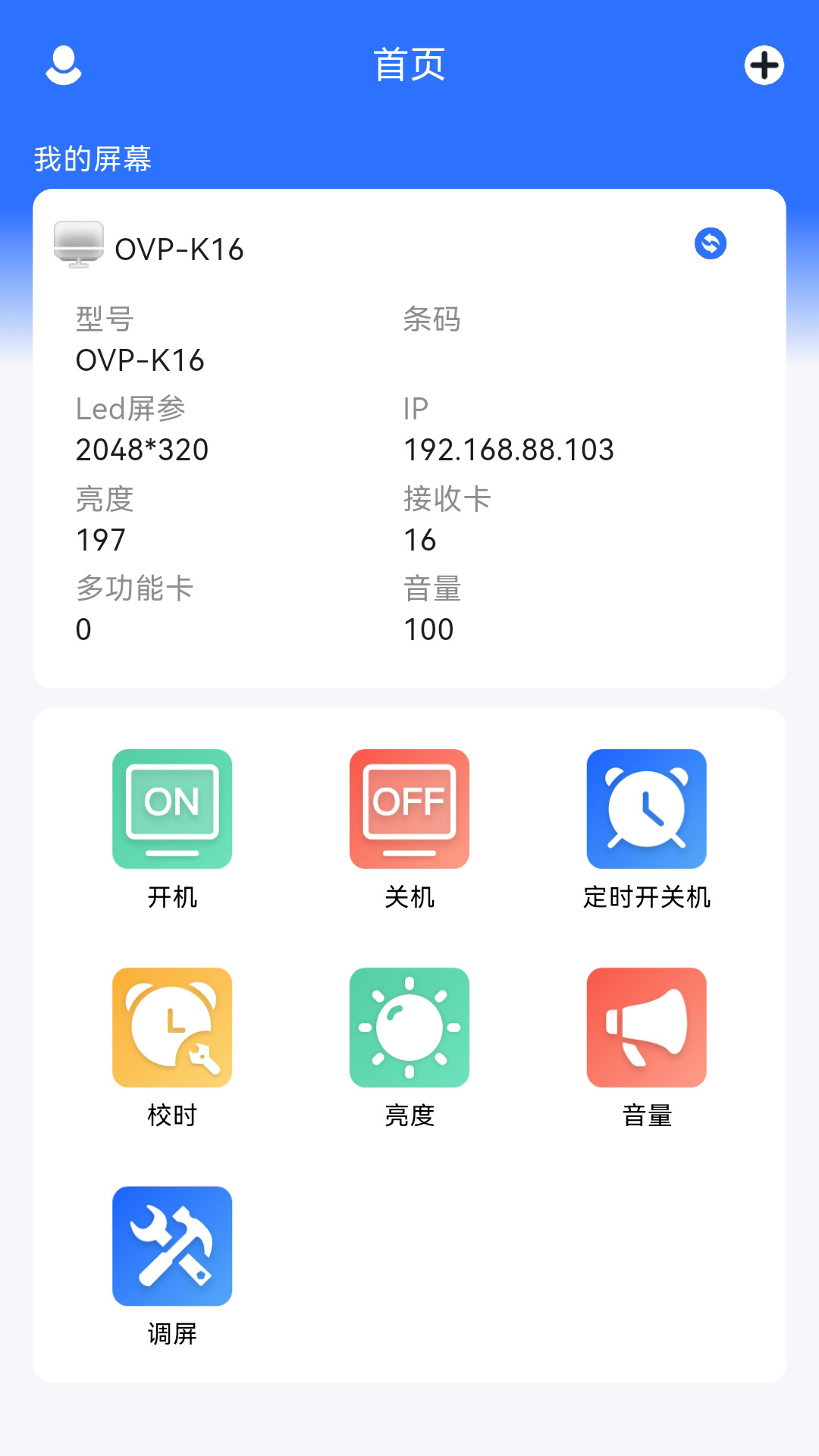Viewport: 819px width, 1456px height.
Task: Tap the 音量 volume megaphone icon
Action: pyautogui.click(x=646, y=1026)
